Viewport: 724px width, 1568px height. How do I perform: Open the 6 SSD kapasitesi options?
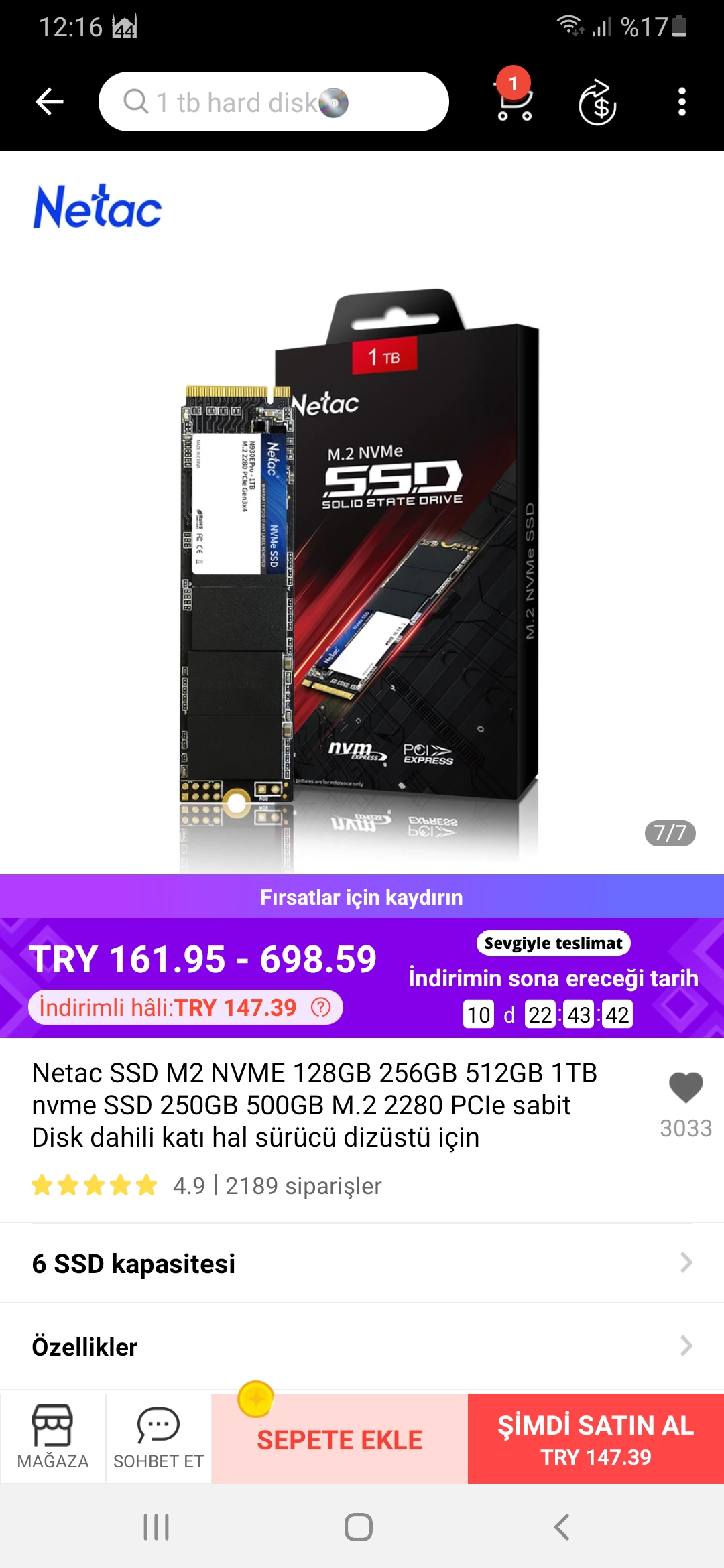362,1264
